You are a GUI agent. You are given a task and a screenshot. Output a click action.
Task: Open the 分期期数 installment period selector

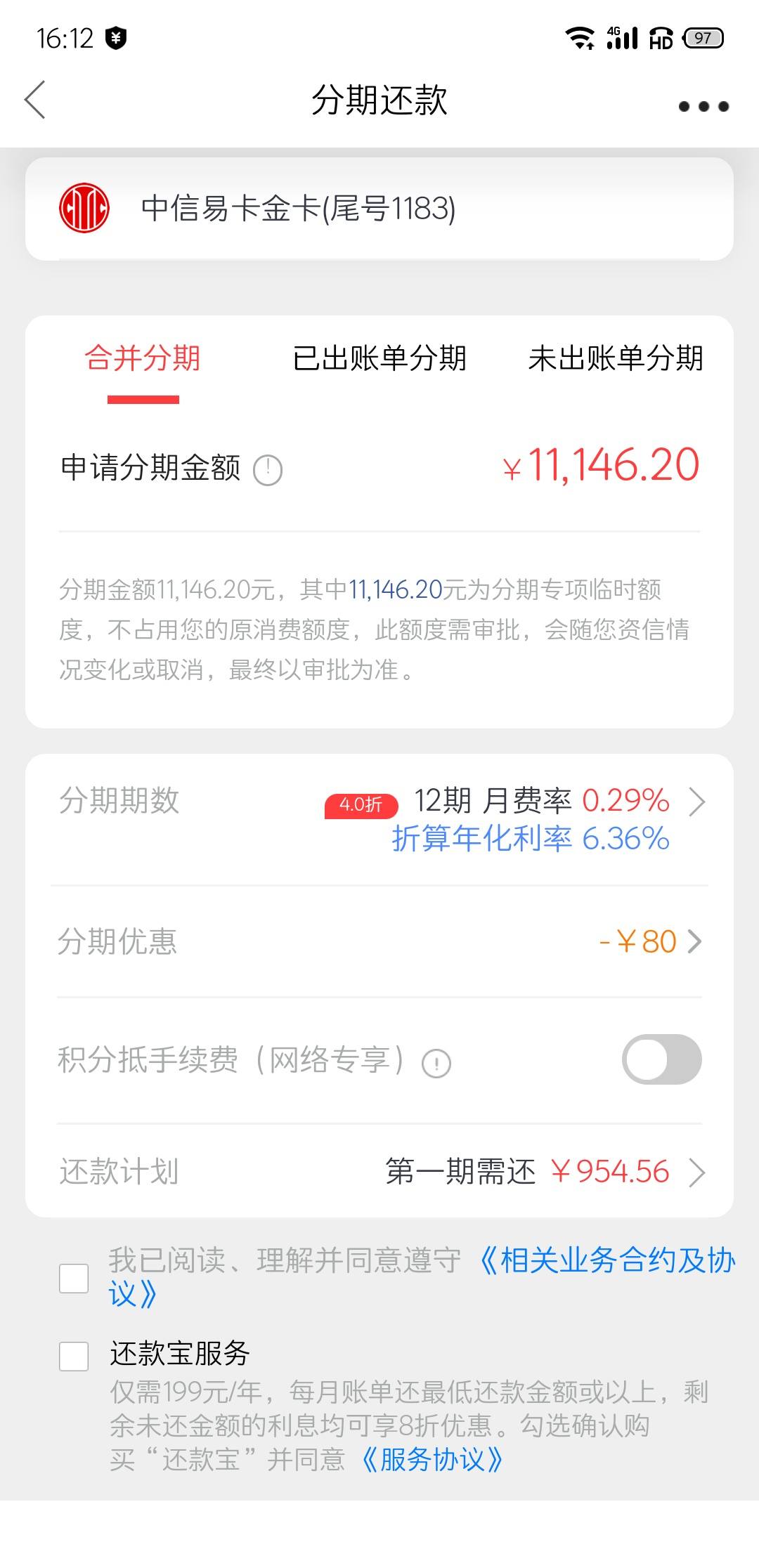point(379,819)
